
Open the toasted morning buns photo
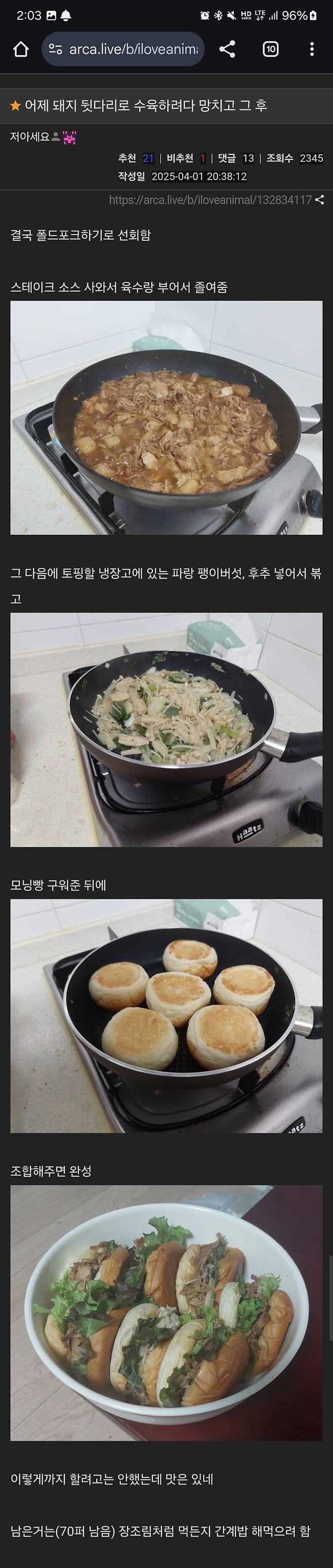(166, 1015)
